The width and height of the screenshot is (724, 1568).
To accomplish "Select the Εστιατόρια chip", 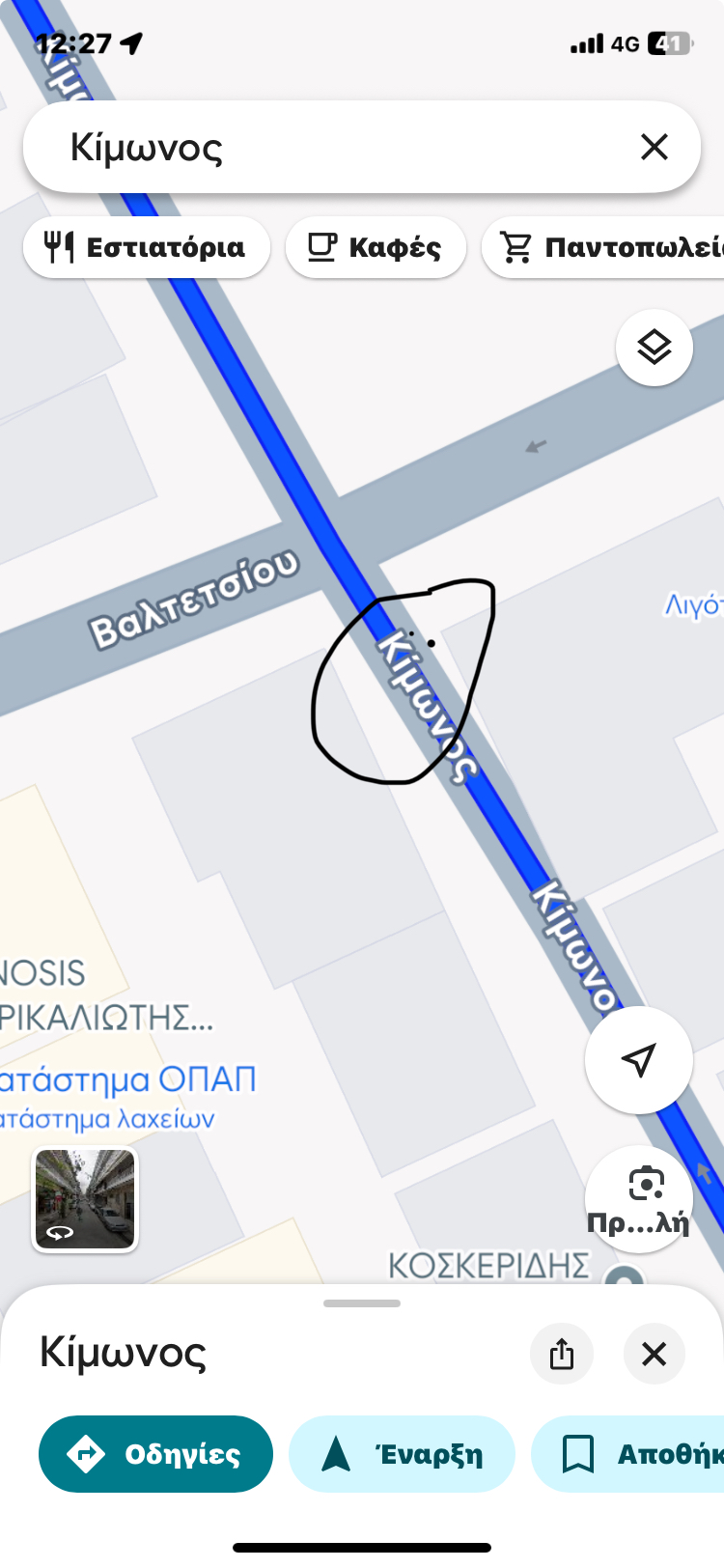I will [147, 247].
